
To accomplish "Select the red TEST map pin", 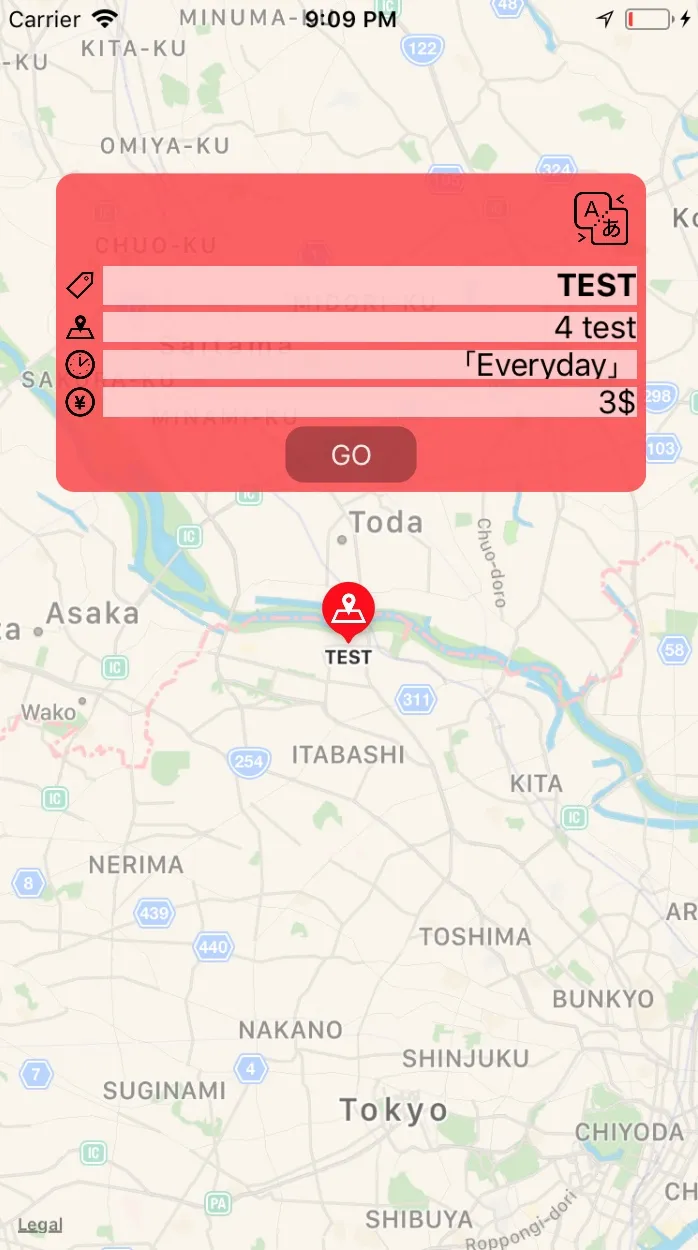I will pos(348,610).
